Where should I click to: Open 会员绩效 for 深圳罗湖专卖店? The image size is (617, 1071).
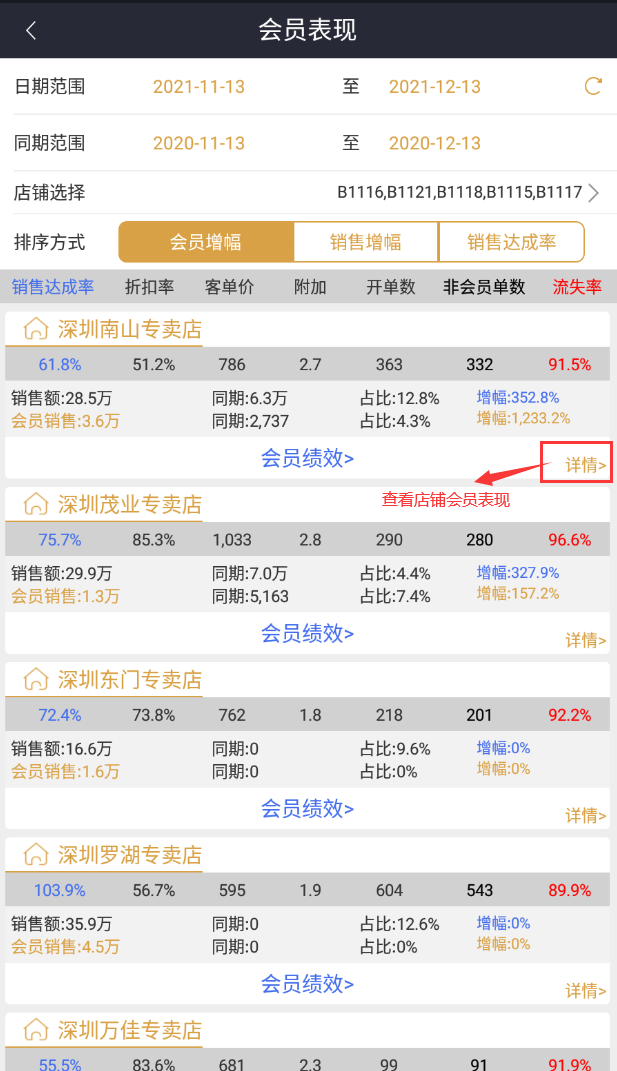[307, 983]
